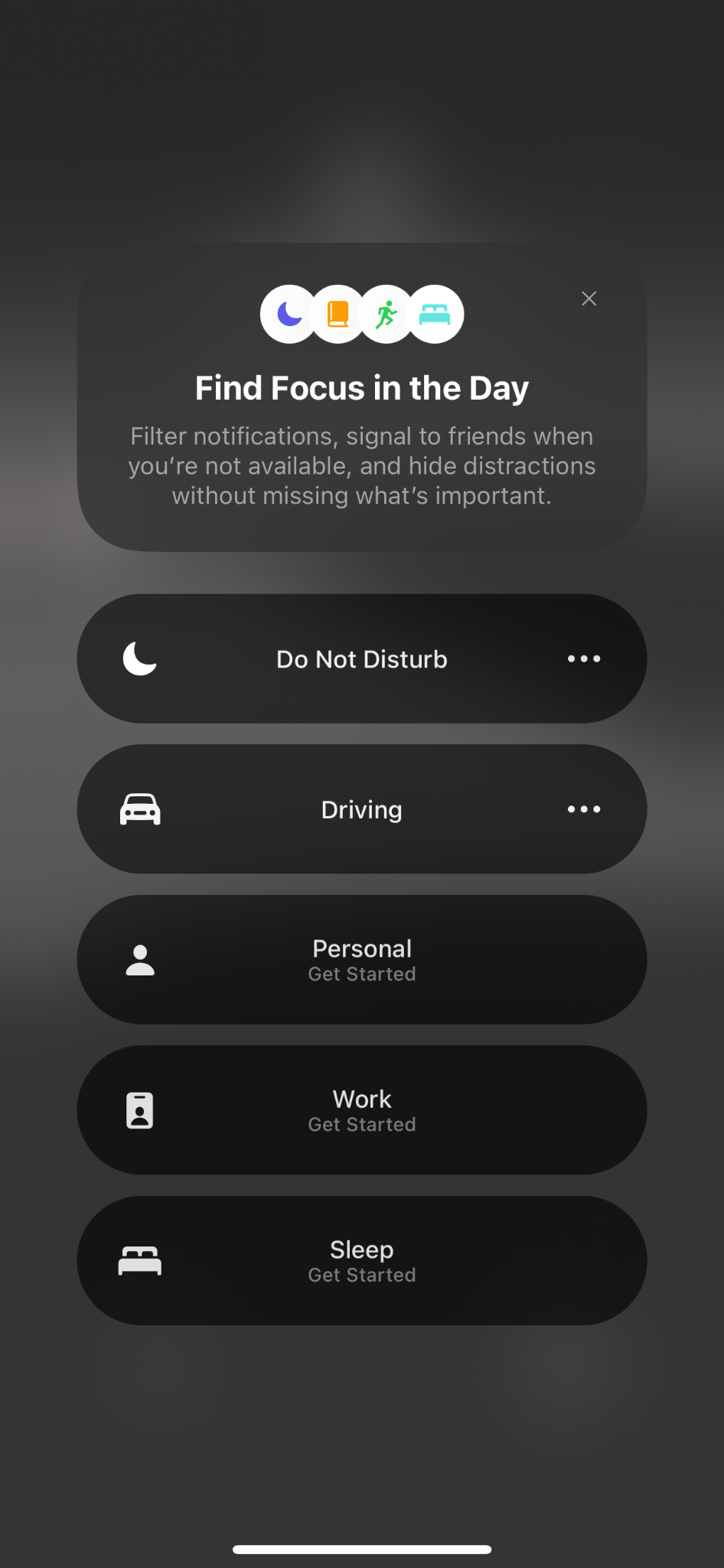Get started with Sleep focus
Viewport: 724px width, 1568px height.
[361, 1261]
